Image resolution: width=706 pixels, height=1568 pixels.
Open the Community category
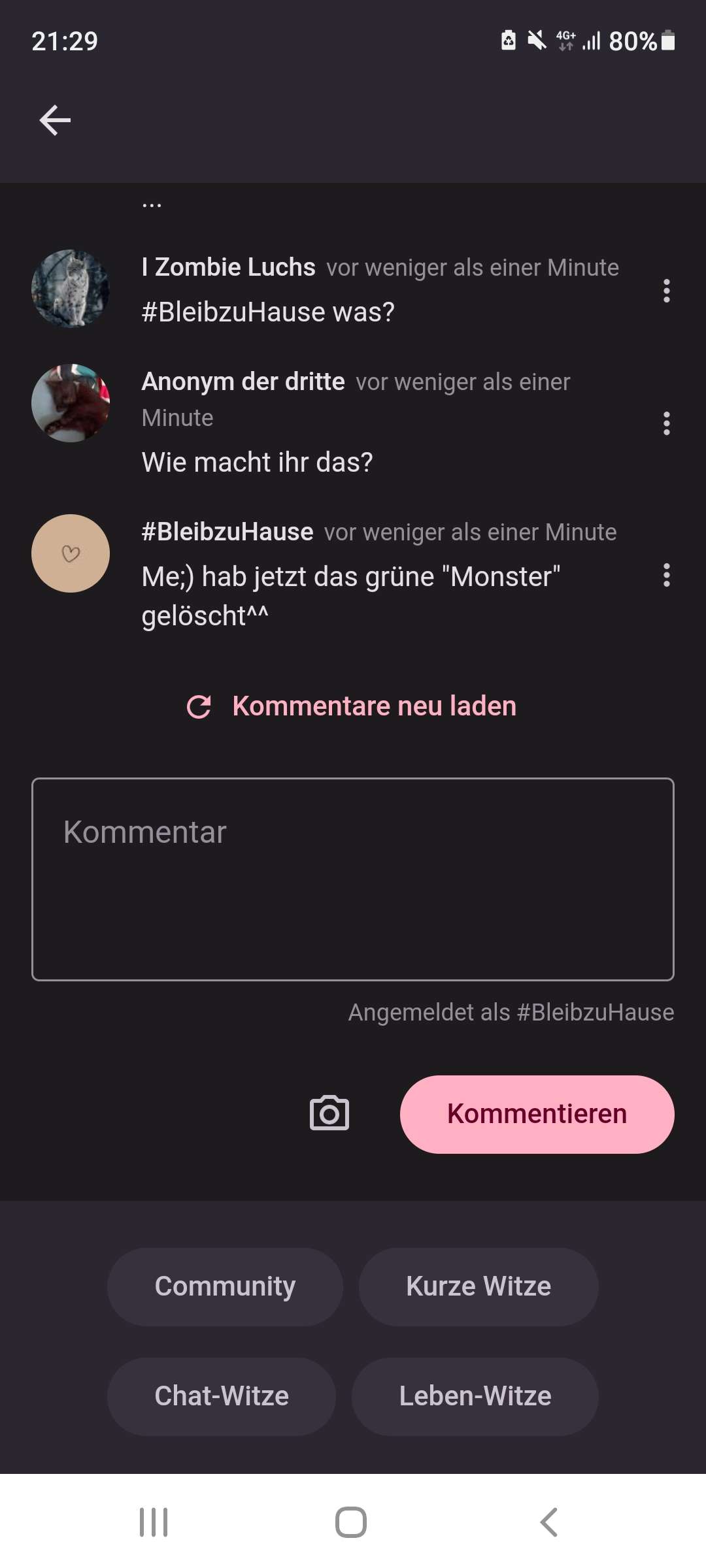pyautogui.click(x=225, y=1286)
